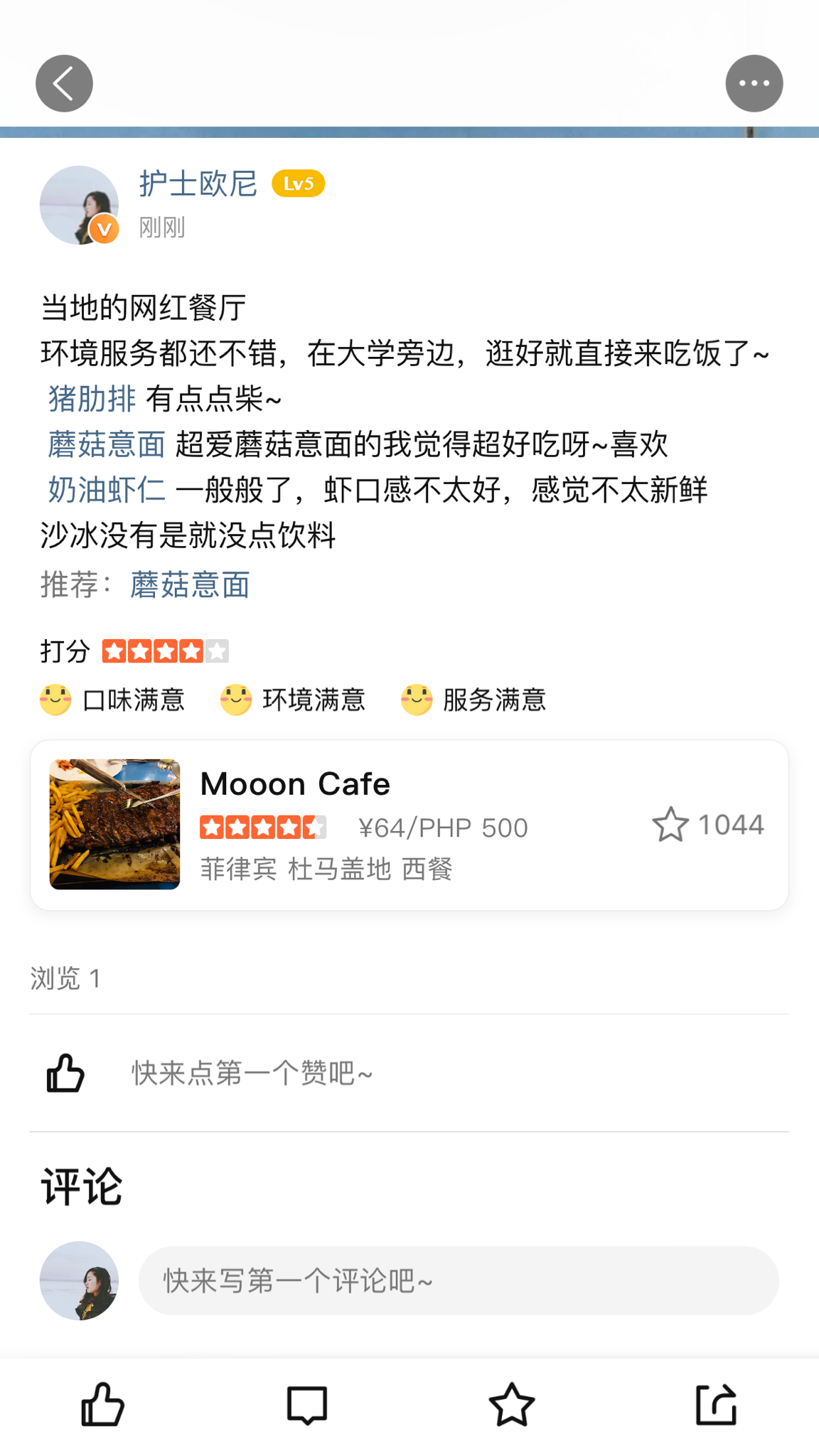Viewport: 819px width, 1456px height.
Task: Open the recommended 蘑菇意面 link
Action: coord(190,585)
